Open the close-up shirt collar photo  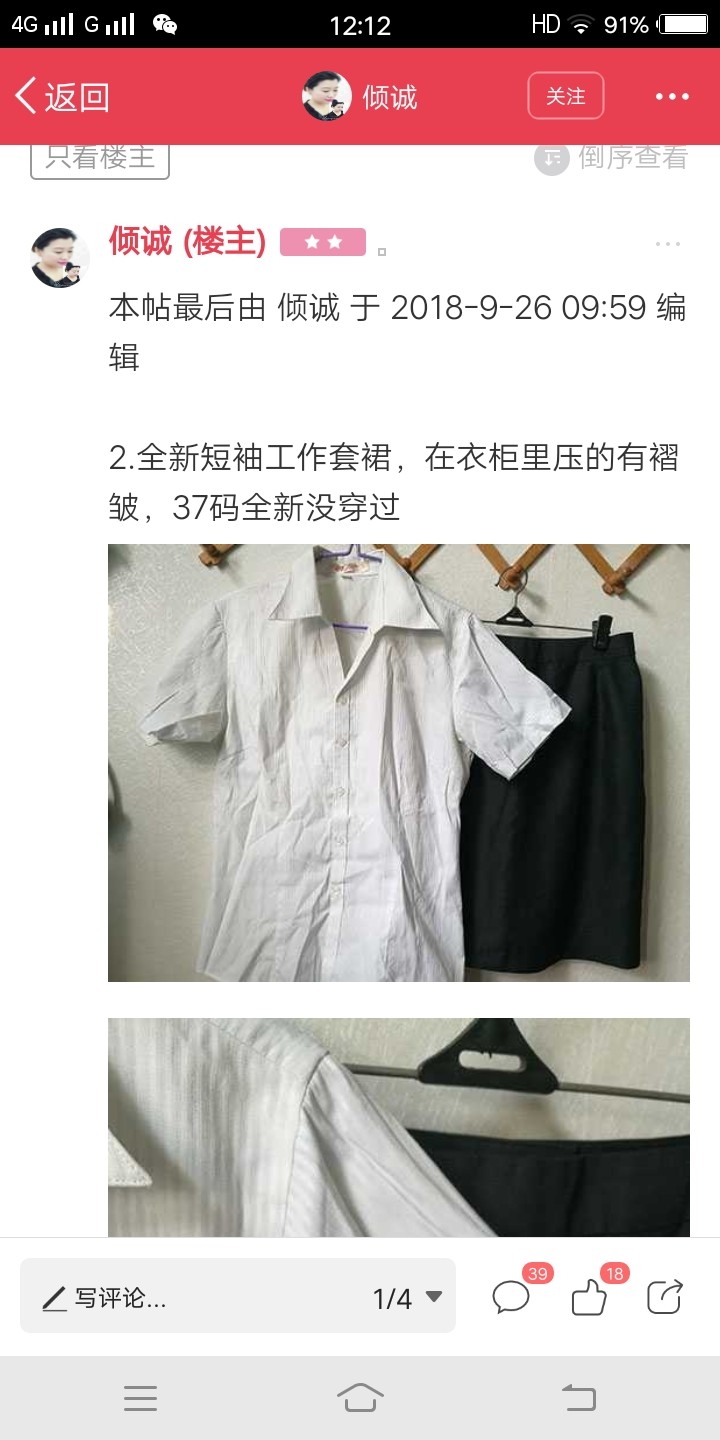click(399, 1127)
